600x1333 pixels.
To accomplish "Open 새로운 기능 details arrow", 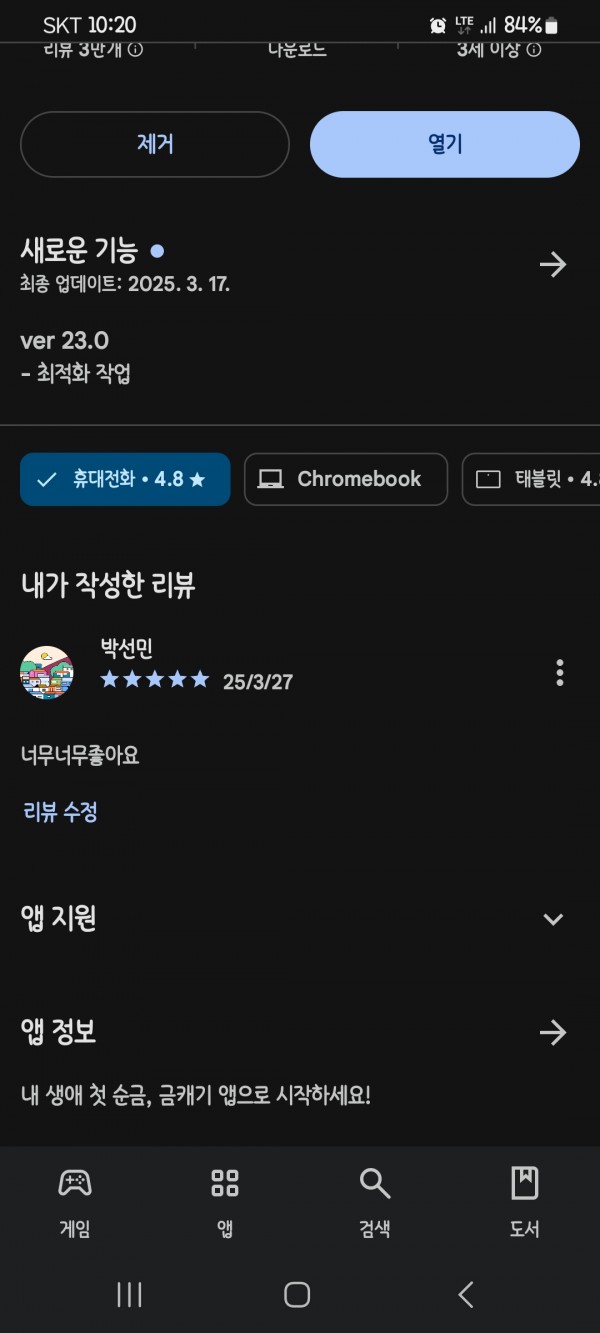I will (x=553, y=264).
